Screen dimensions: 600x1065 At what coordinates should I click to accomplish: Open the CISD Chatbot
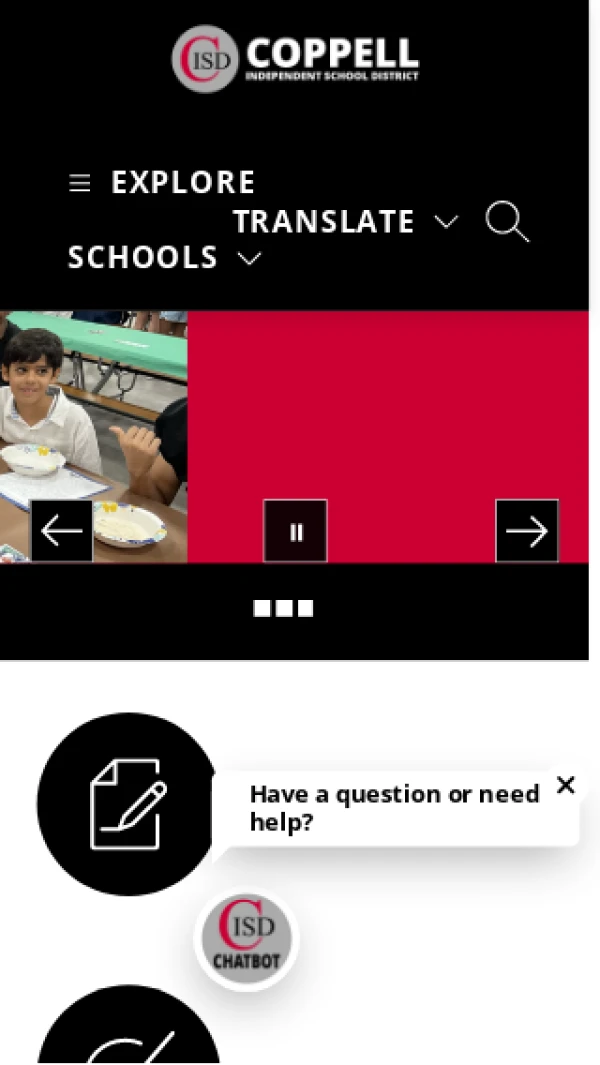(x=246, y=939)
